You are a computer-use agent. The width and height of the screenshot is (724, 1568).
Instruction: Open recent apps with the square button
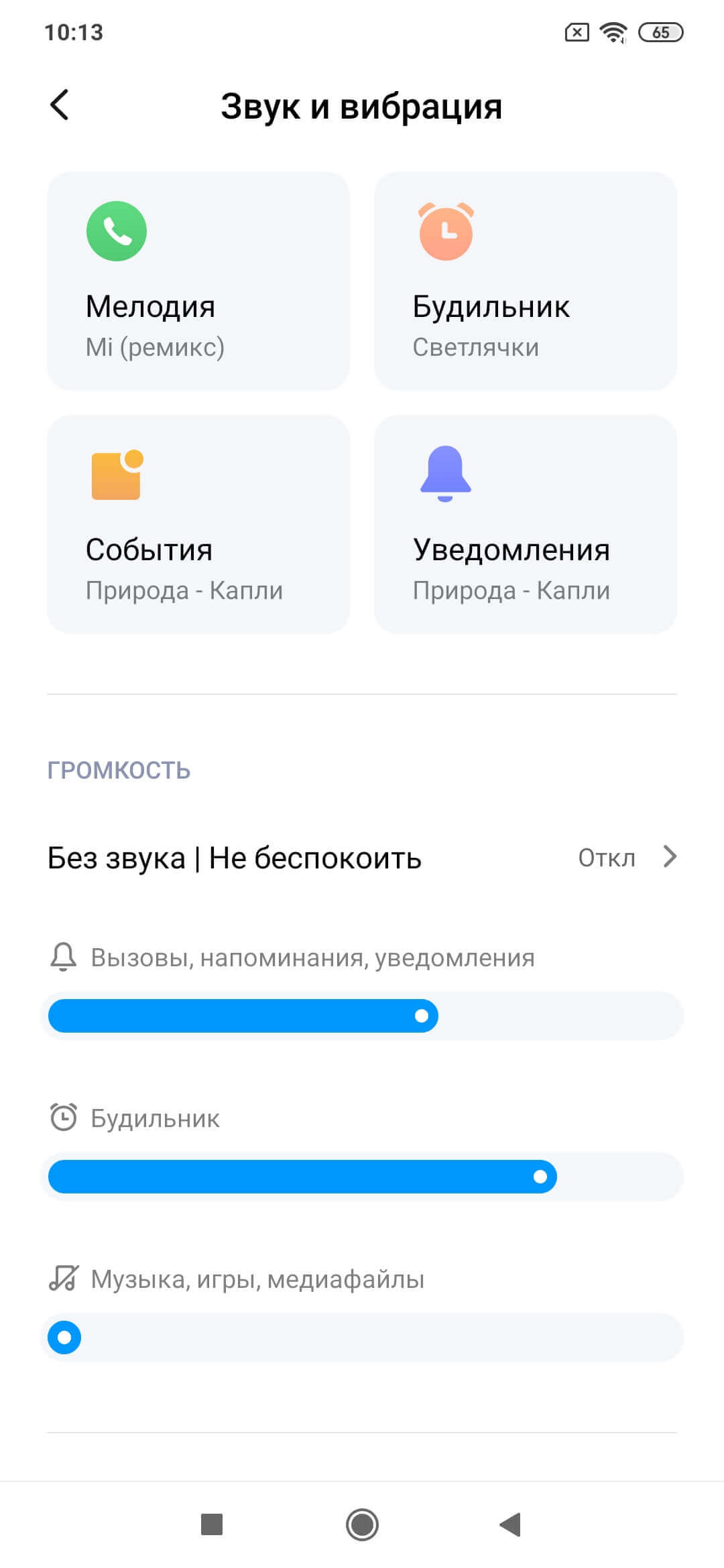click(x=212, y=1524)
